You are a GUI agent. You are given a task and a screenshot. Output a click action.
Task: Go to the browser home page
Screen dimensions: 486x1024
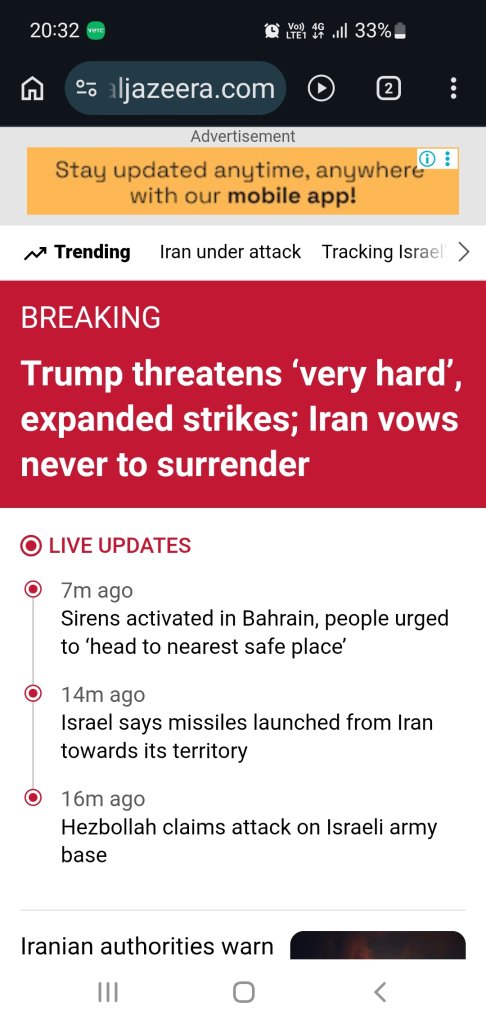[33, 89]
